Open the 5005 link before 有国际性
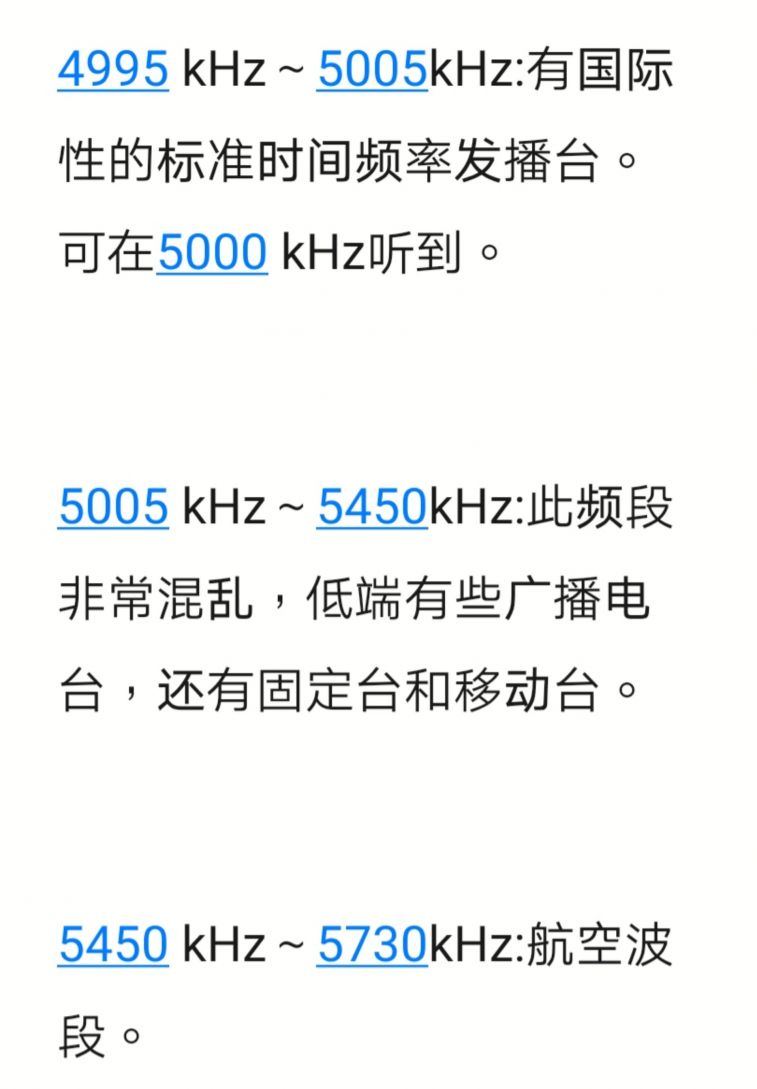Image resolution: width=757 pixels, height=1089 pixels. tap(372, 71)
